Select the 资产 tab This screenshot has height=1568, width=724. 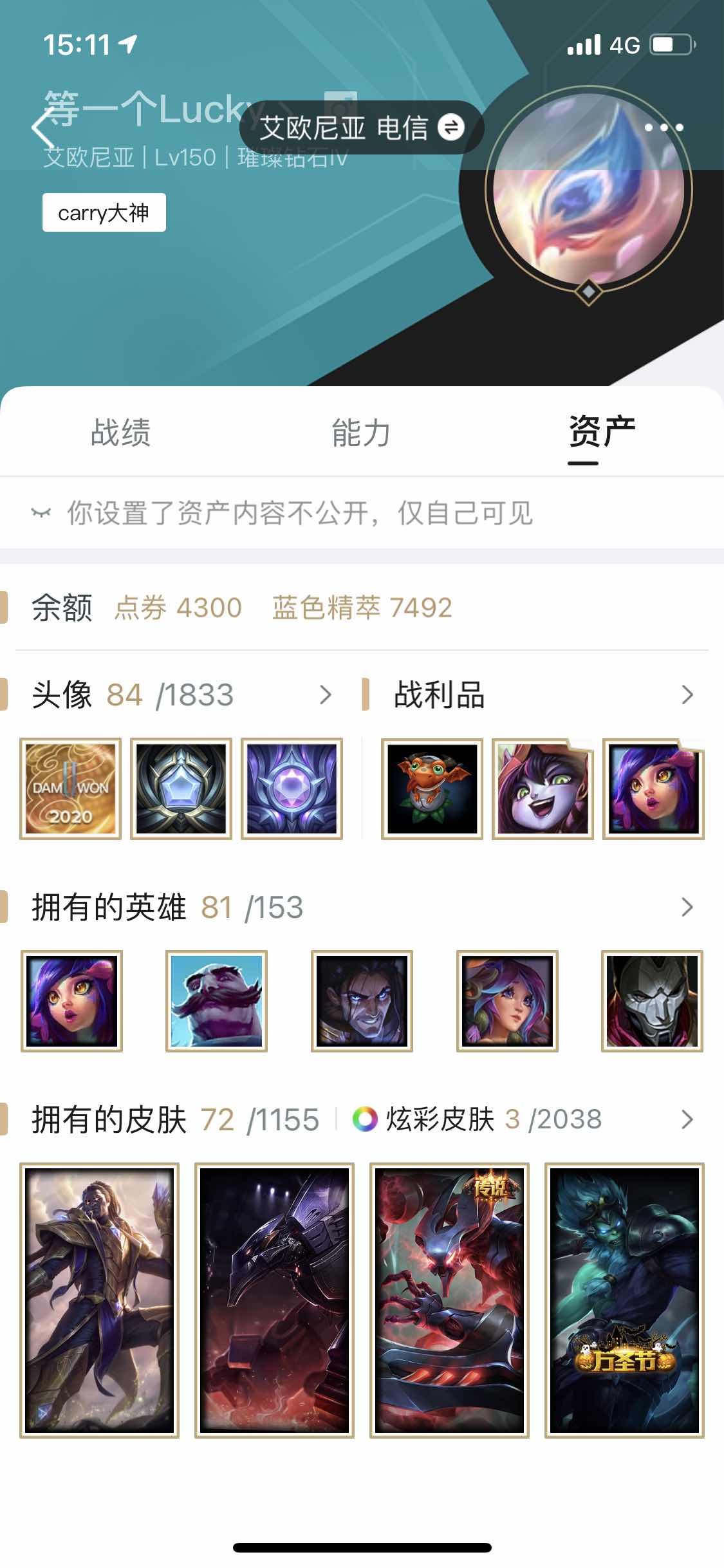pyautogui.click(x=602, y=432)
